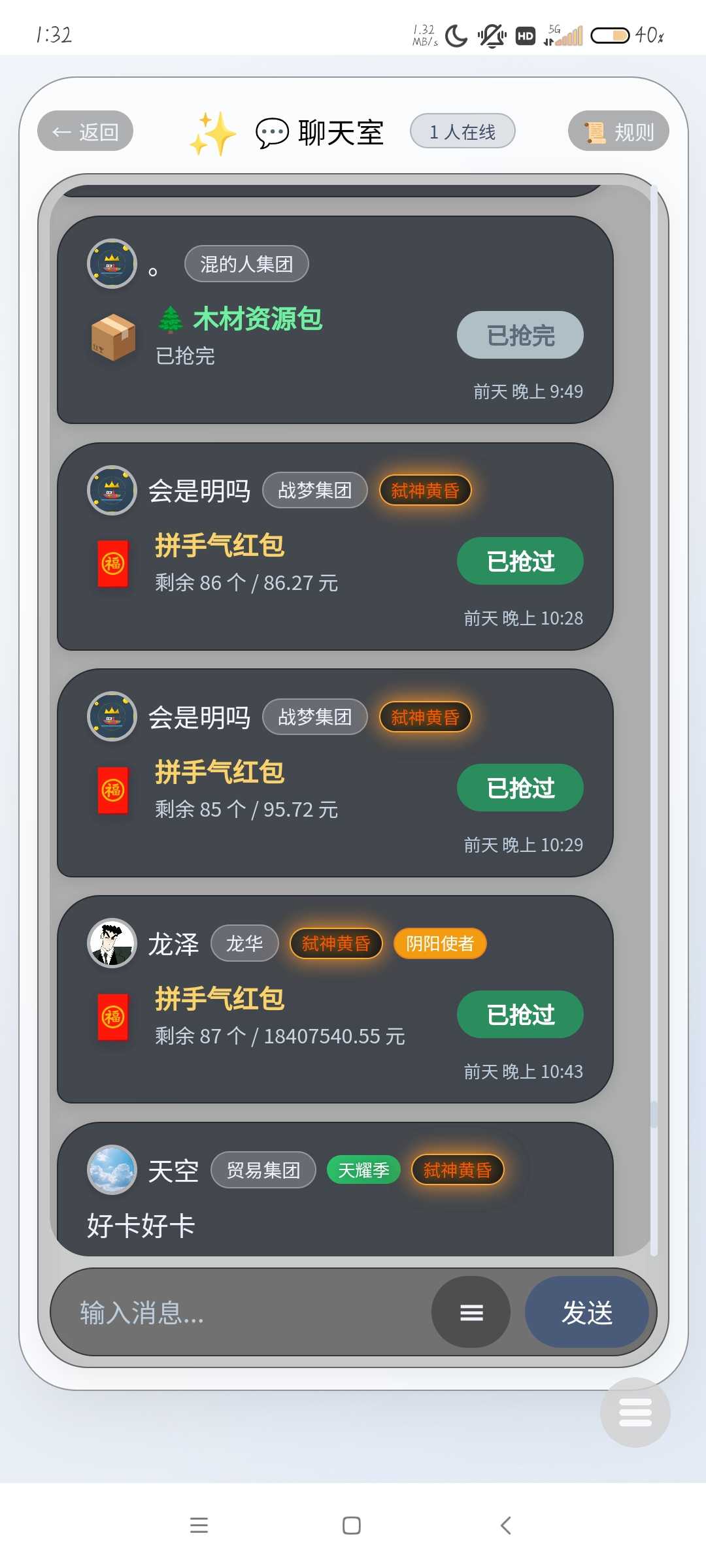Image resolution: width=706 pixels, height=1568 pixels.
Task: Tap 已抢过 on the 86.27 元 red packet
Action: (520, 561)
